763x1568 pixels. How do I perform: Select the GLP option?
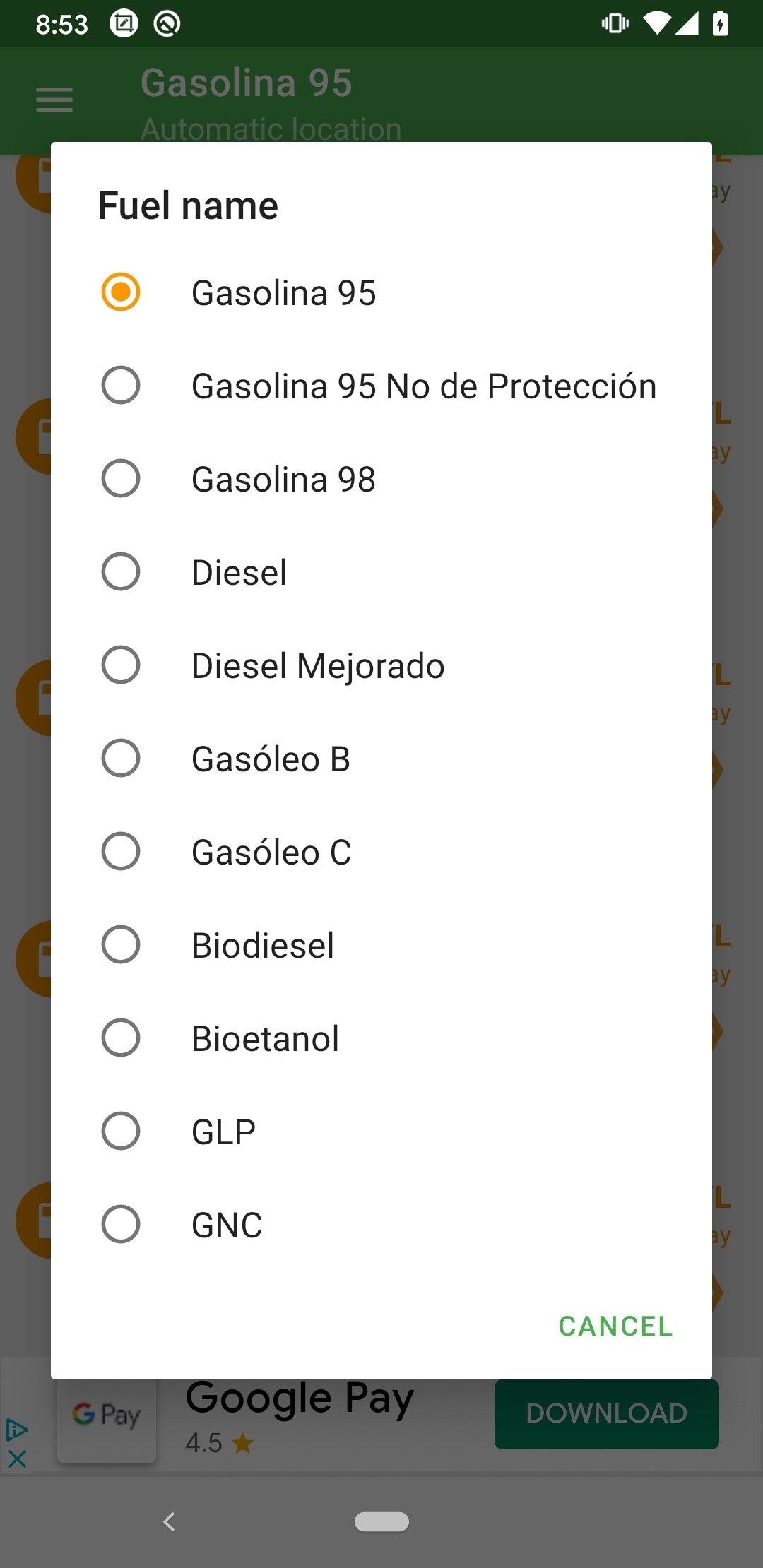[x=381, y=1131]
